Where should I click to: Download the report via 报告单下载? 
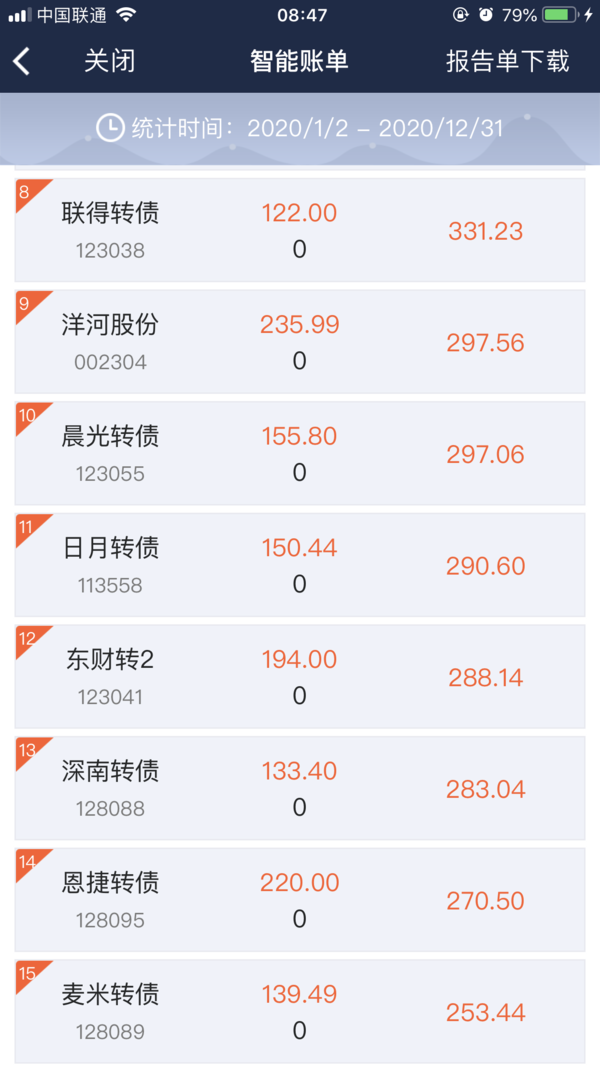pyautogui.click(x=507, y=61)
